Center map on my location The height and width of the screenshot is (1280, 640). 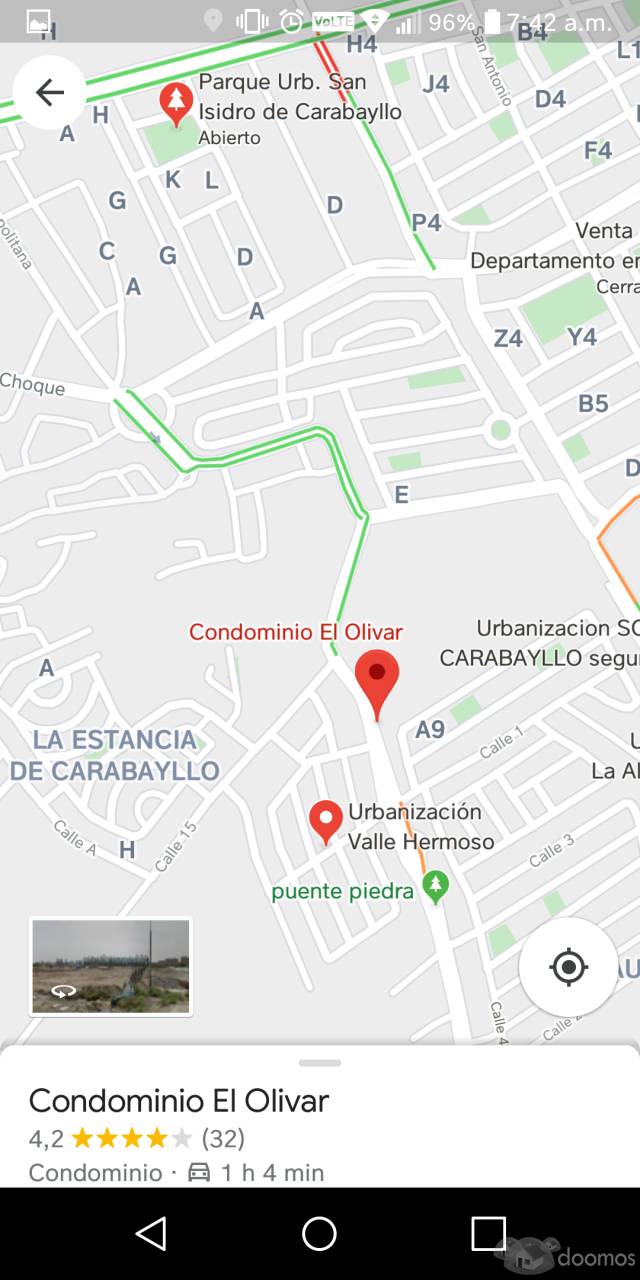point(568,967)
